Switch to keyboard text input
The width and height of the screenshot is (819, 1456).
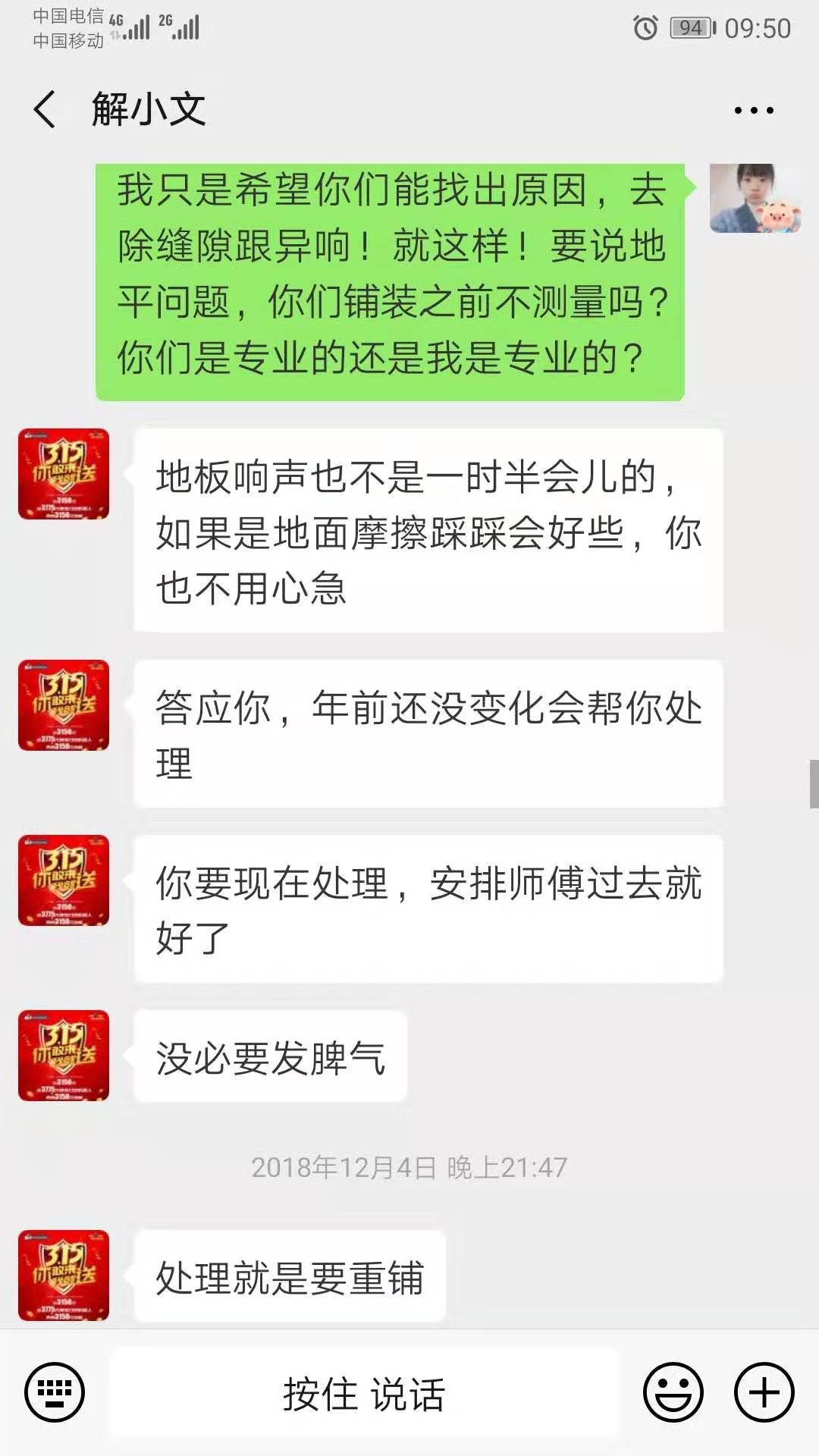point(55,1392)
